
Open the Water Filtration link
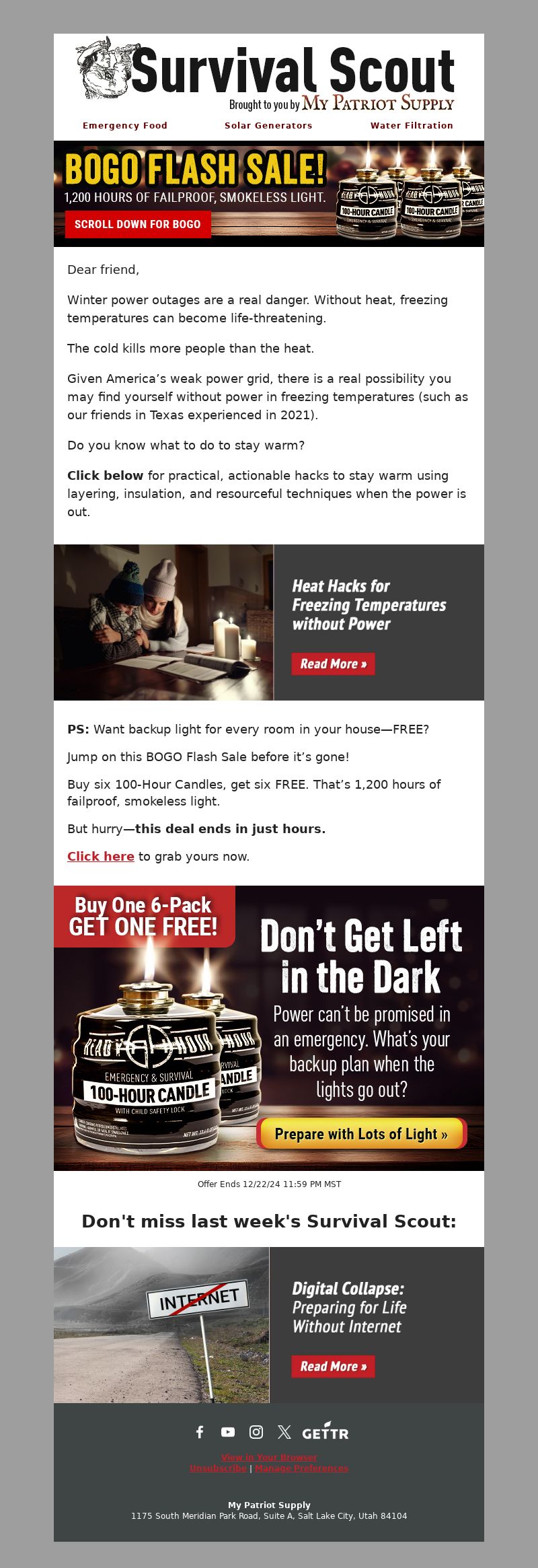[x=412, y=125]
